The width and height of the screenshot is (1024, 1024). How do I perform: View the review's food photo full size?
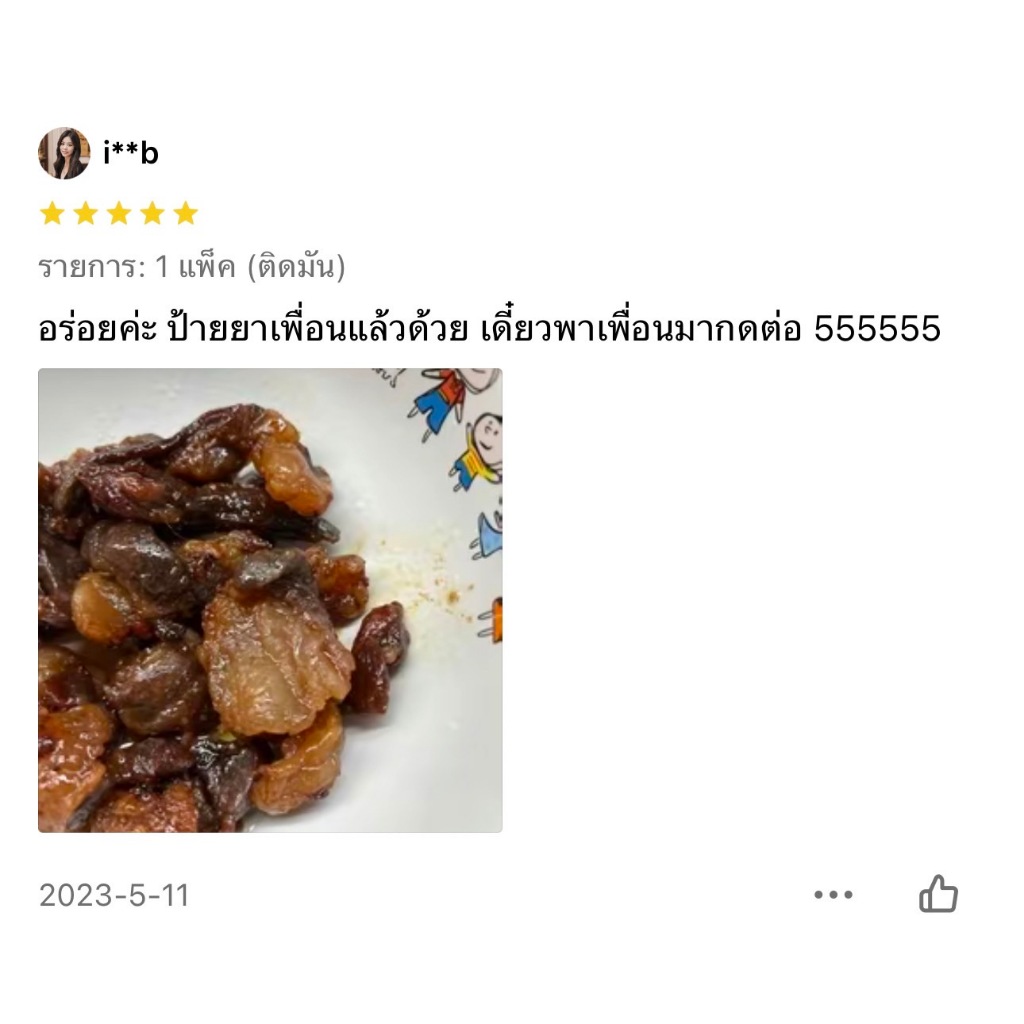coord(270,600)
